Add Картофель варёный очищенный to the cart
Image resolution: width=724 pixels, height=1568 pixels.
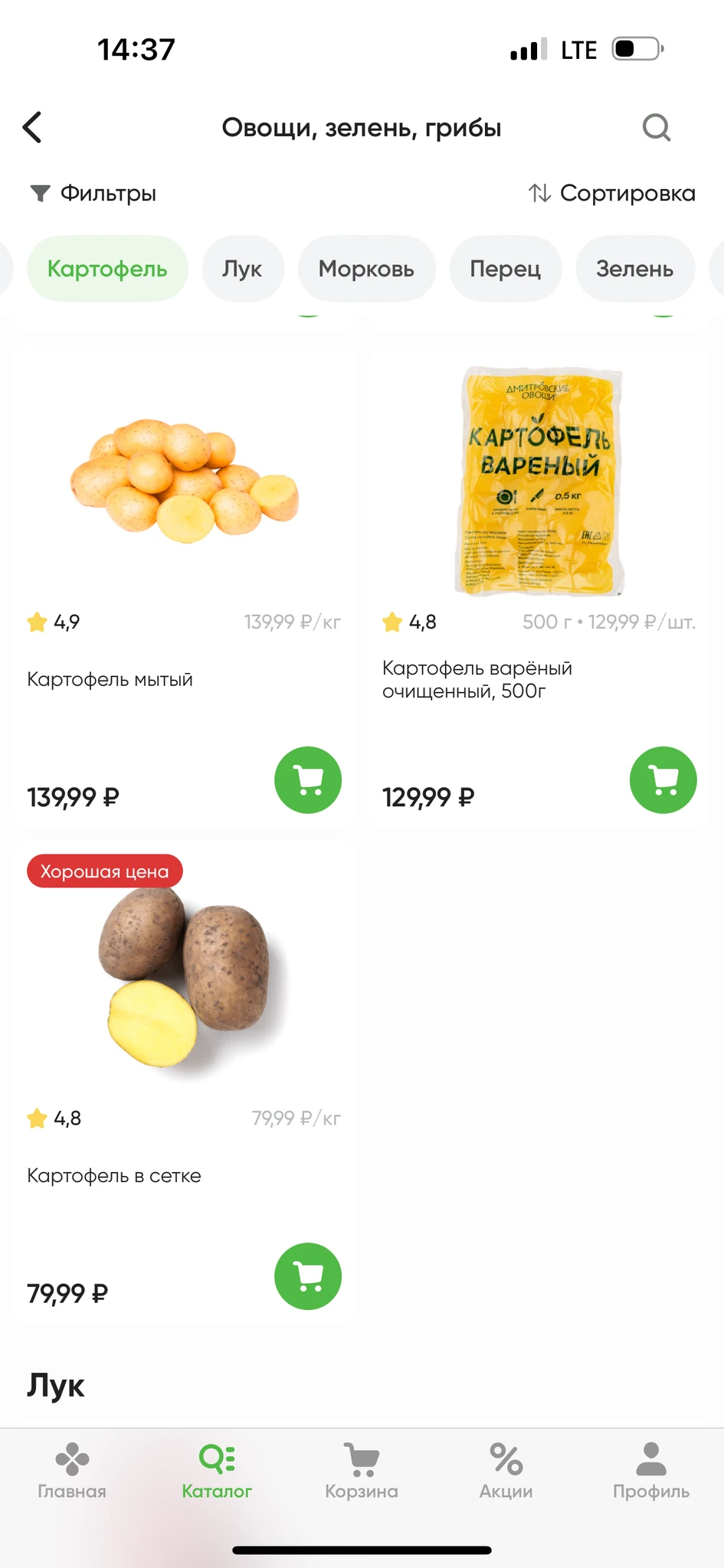tap(663, 780)
